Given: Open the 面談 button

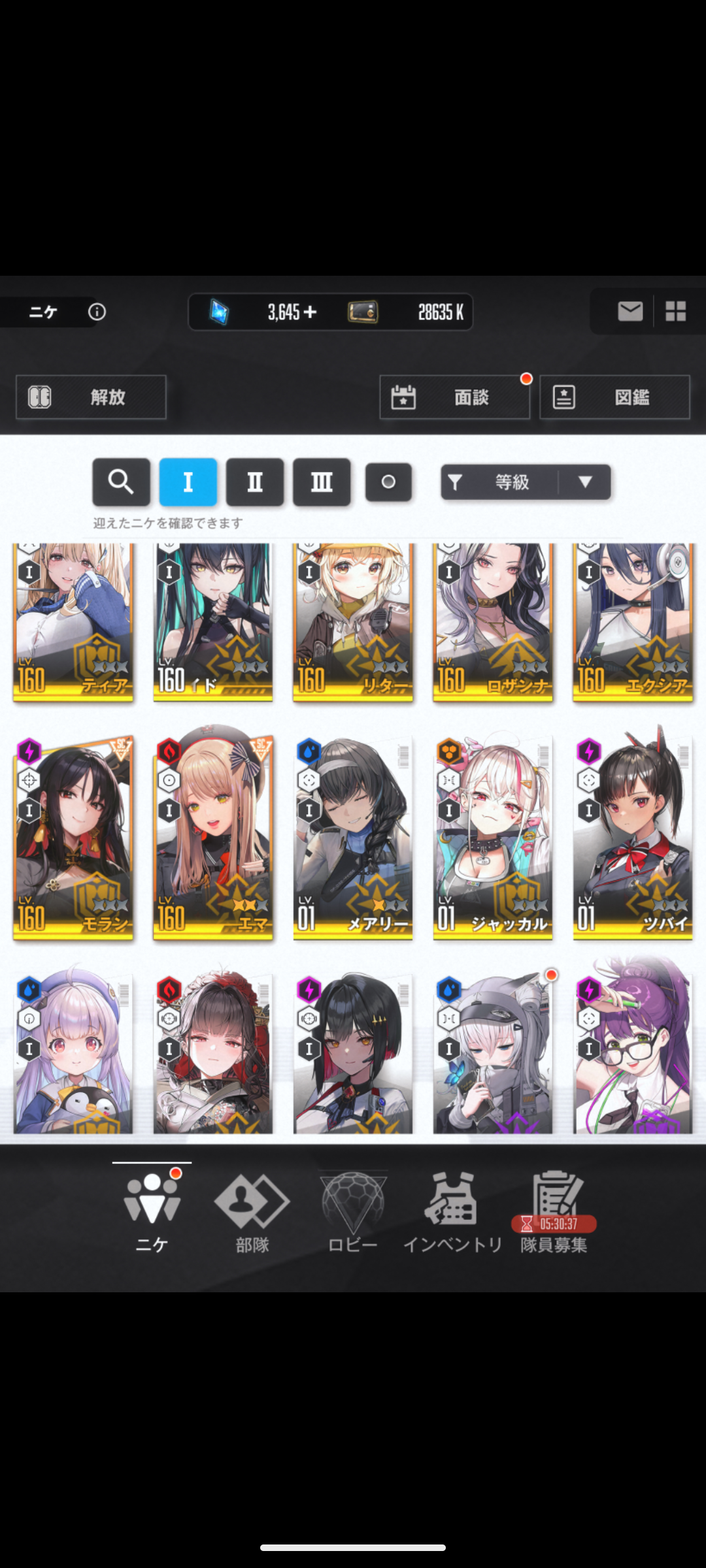Looking at the screenshot, I should pyautogui.click(x=455, y=397).
